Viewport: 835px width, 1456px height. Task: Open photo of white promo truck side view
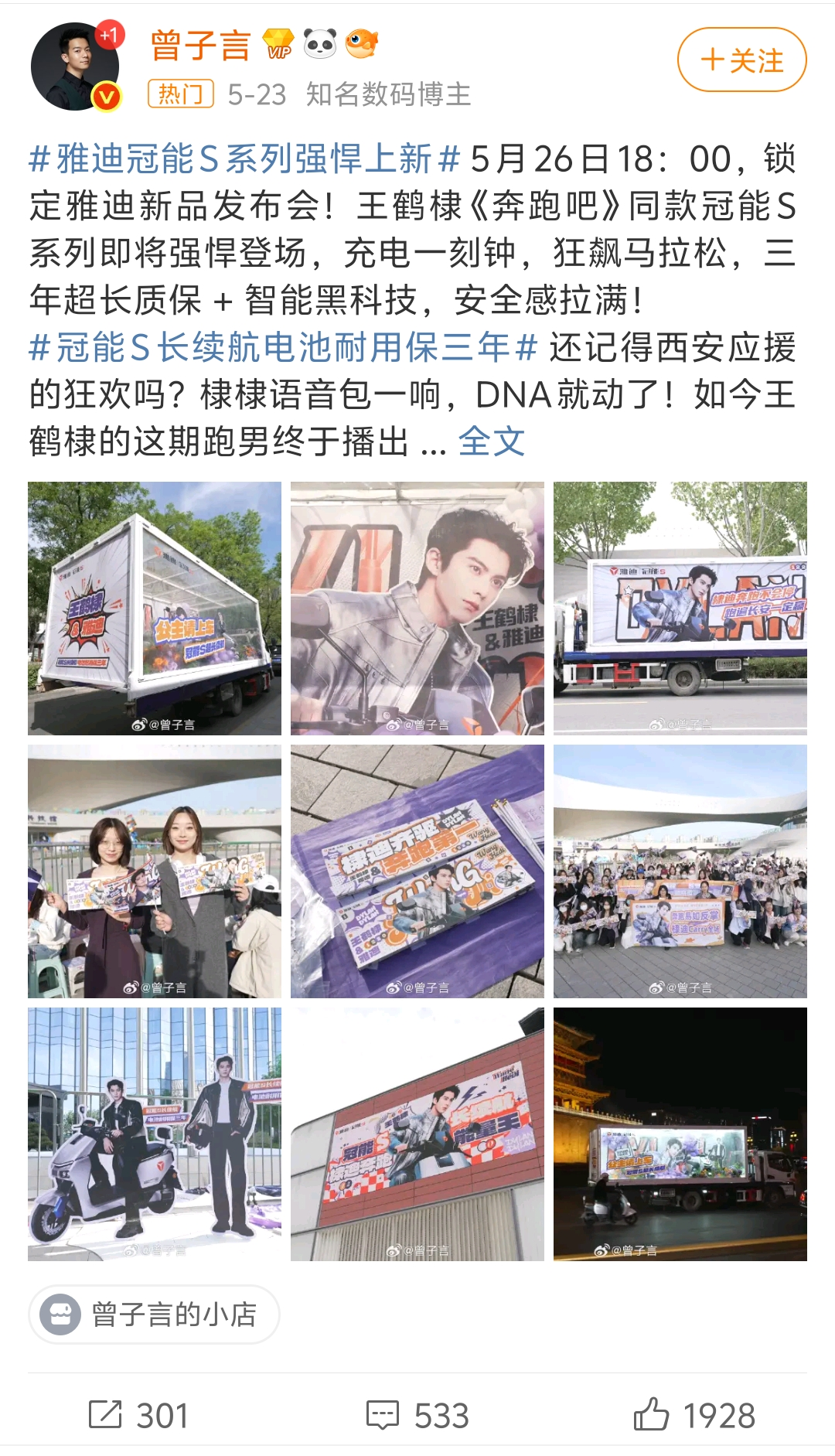[x=680, y=608]
